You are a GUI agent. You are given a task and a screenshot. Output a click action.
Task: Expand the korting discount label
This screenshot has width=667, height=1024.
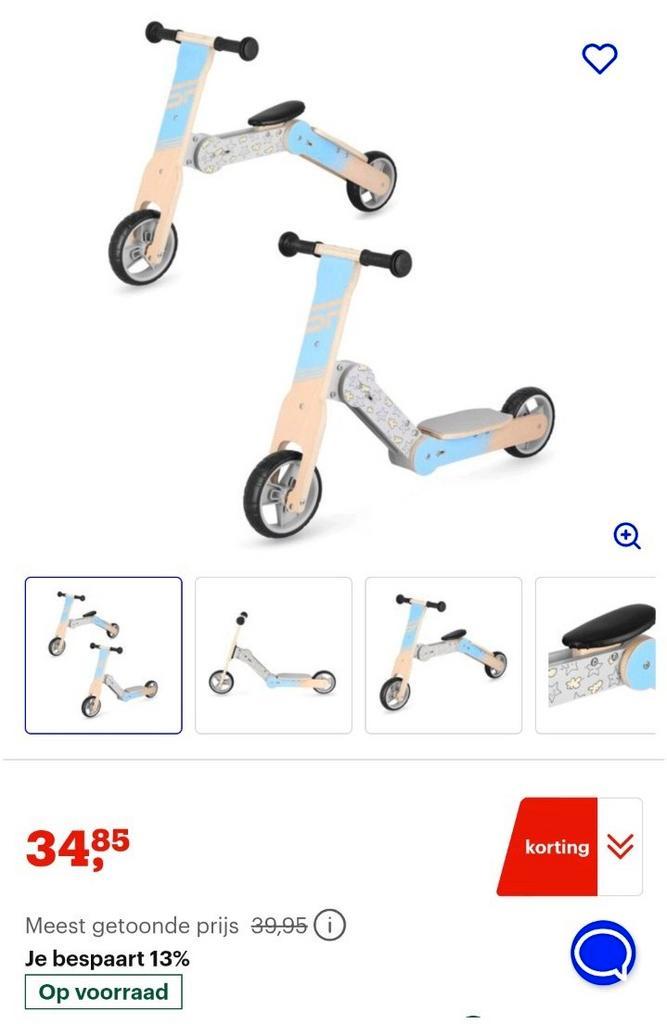point(620,847)
